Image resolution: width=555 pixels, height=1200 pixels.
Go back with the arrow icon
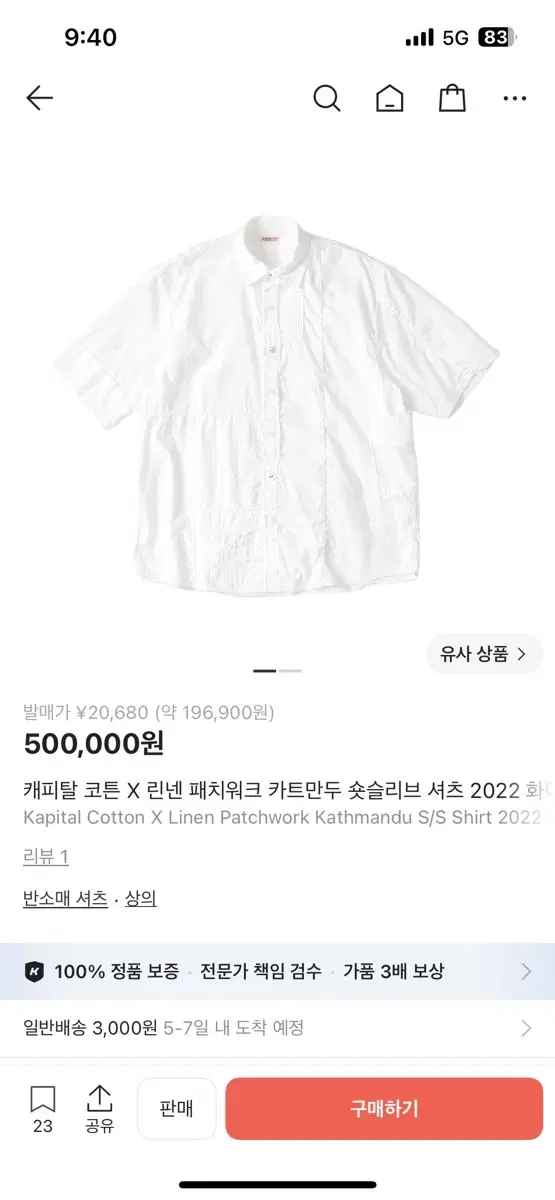[39, 98]
